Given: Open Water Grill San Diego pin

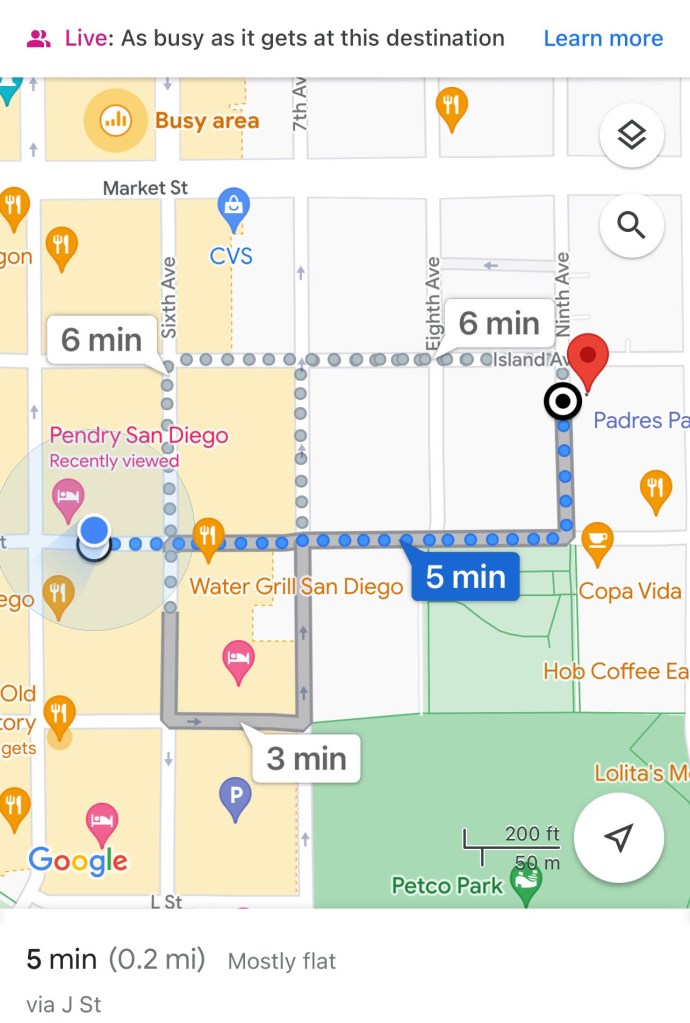Looking at the screenshot, I should tap(208, 537).
